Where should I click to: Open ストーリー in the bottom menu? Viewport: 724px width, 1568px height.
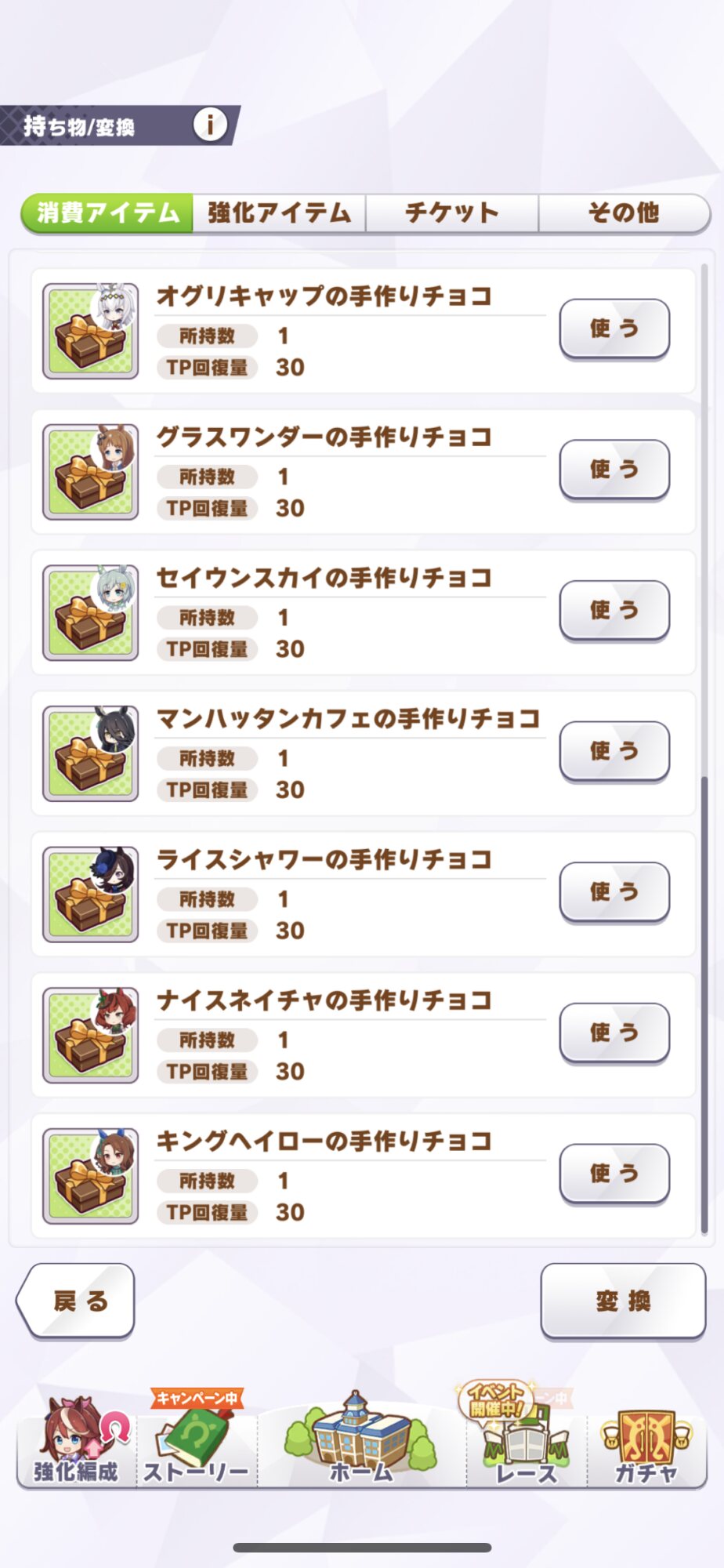click(x=197, y=1443)
